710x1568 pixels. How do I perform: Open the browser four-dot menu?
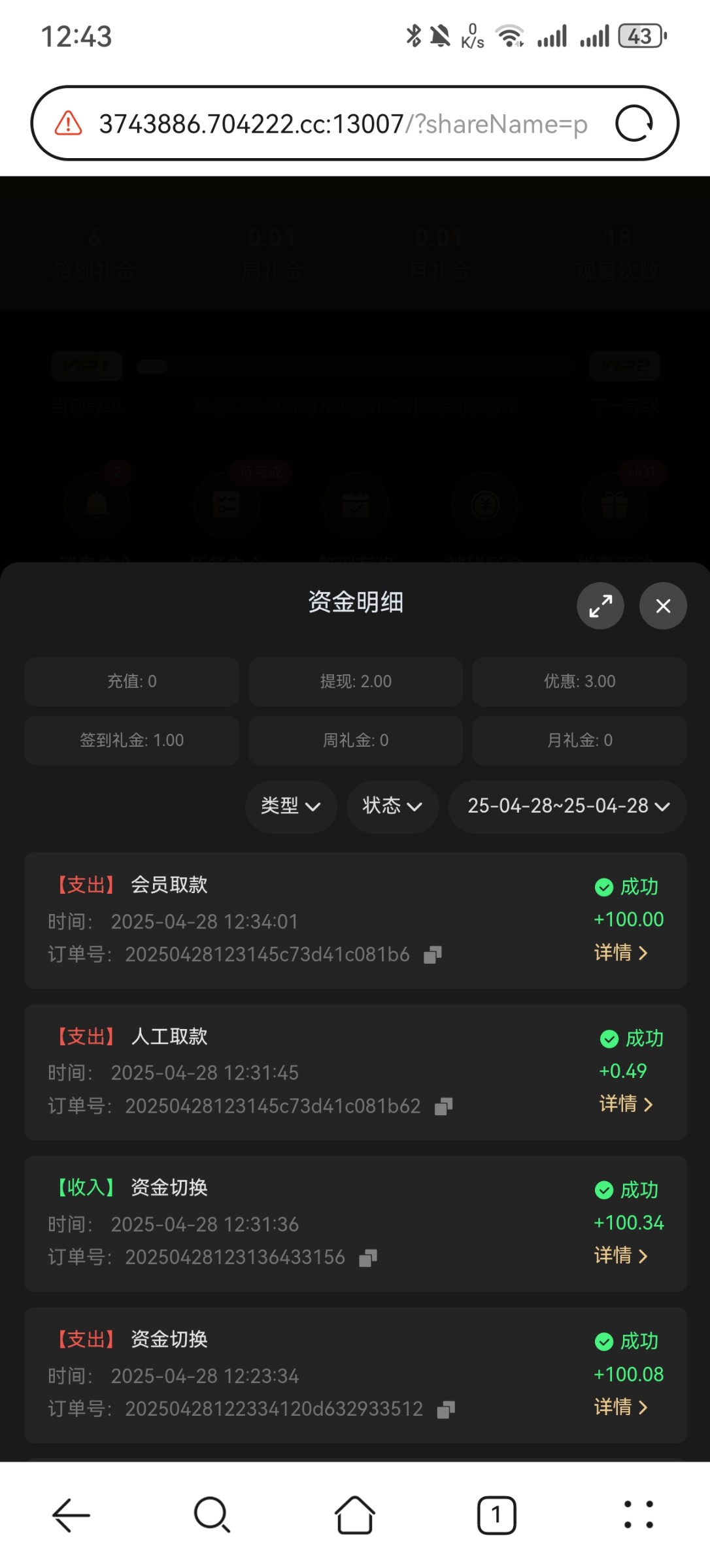[638, 1515]
